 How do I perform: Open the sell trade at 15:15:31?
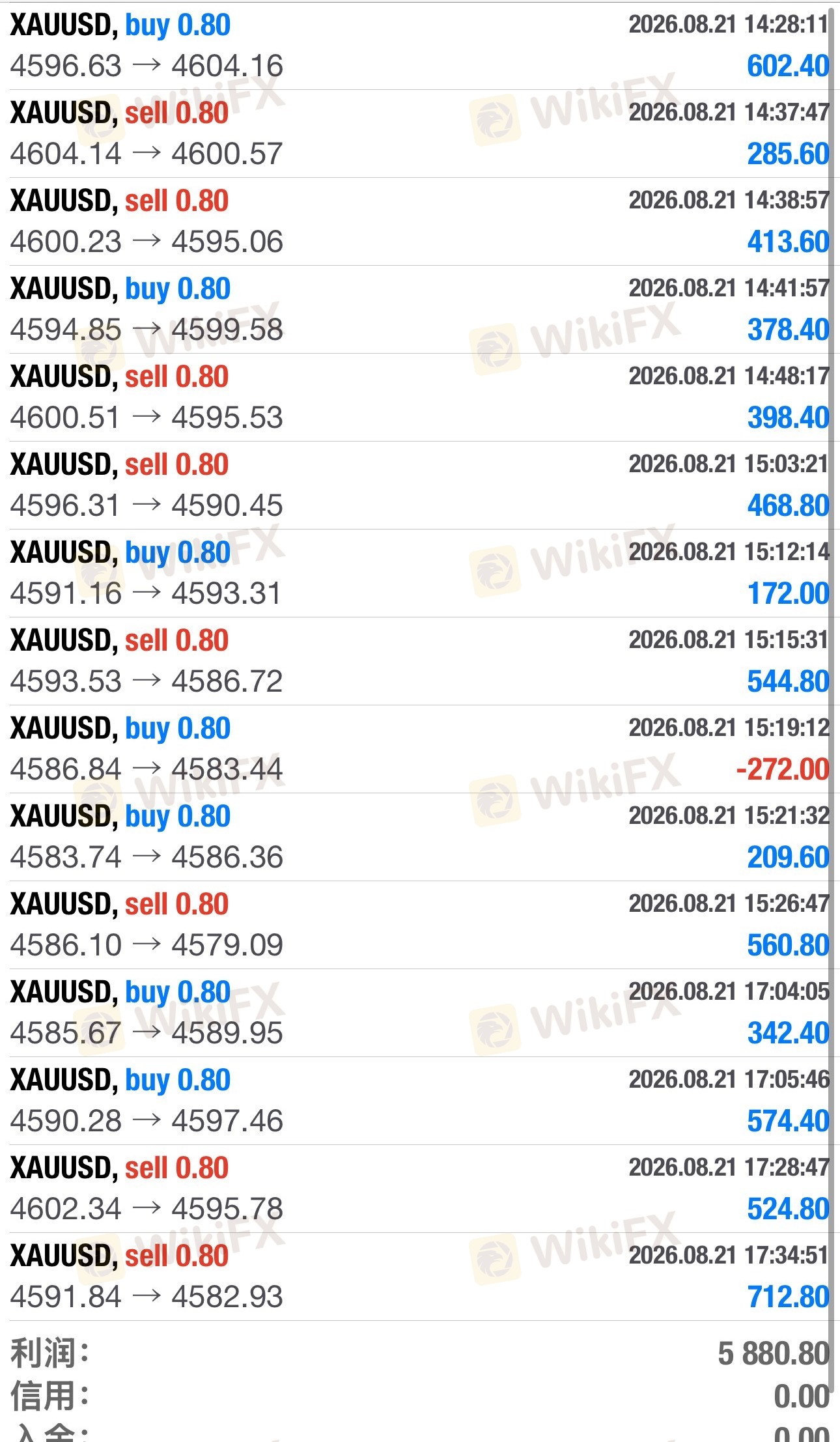tap(420, 661)
